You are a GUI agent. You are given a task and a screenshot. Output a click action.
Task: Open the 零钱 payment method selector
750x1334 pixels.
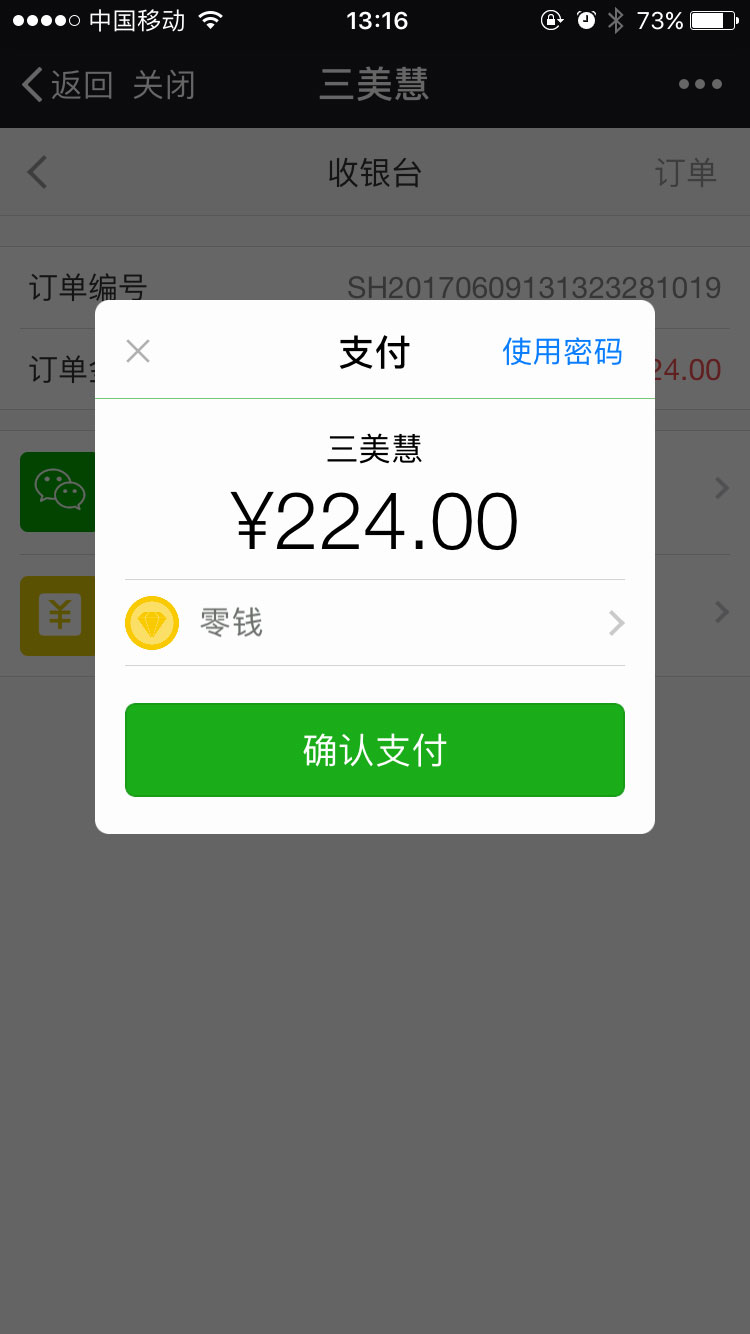[x=375, y=623]
